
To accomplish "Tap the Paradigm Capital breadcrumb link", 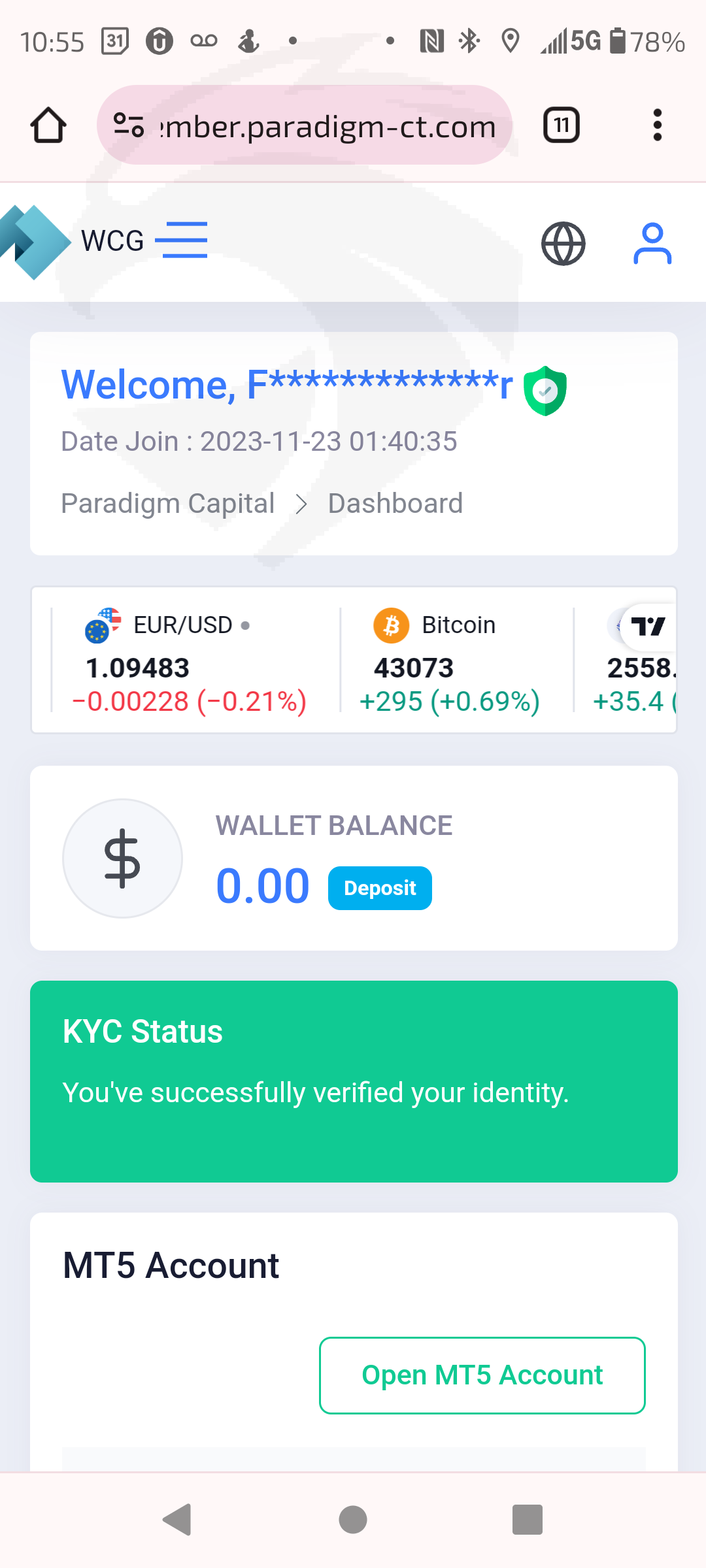I will point(167,503).
